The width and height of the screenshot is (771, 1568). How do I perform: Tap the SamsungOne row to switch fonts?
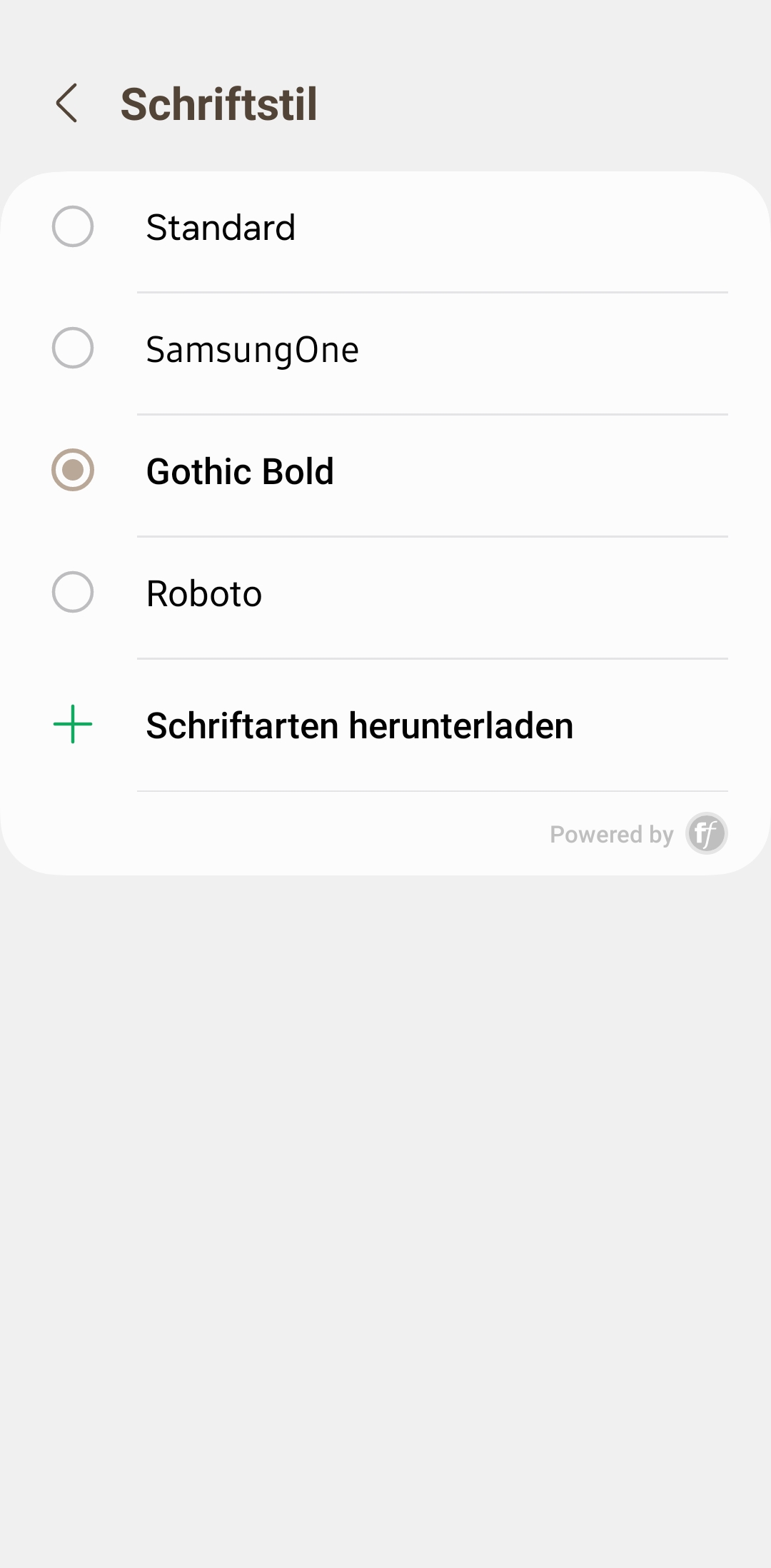(253, 348)
